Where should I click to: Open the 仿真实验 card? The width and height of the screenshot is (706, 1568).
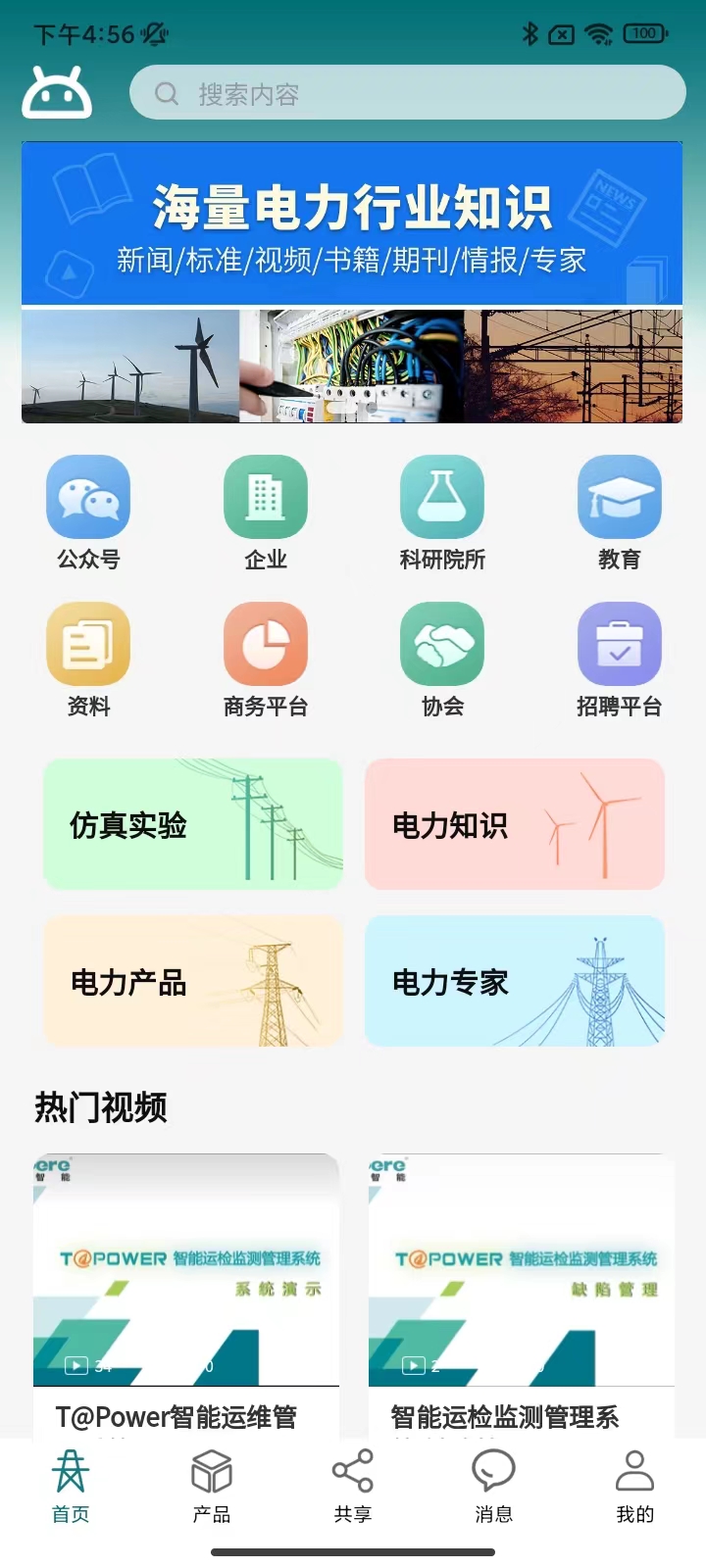tap(193, 824)
